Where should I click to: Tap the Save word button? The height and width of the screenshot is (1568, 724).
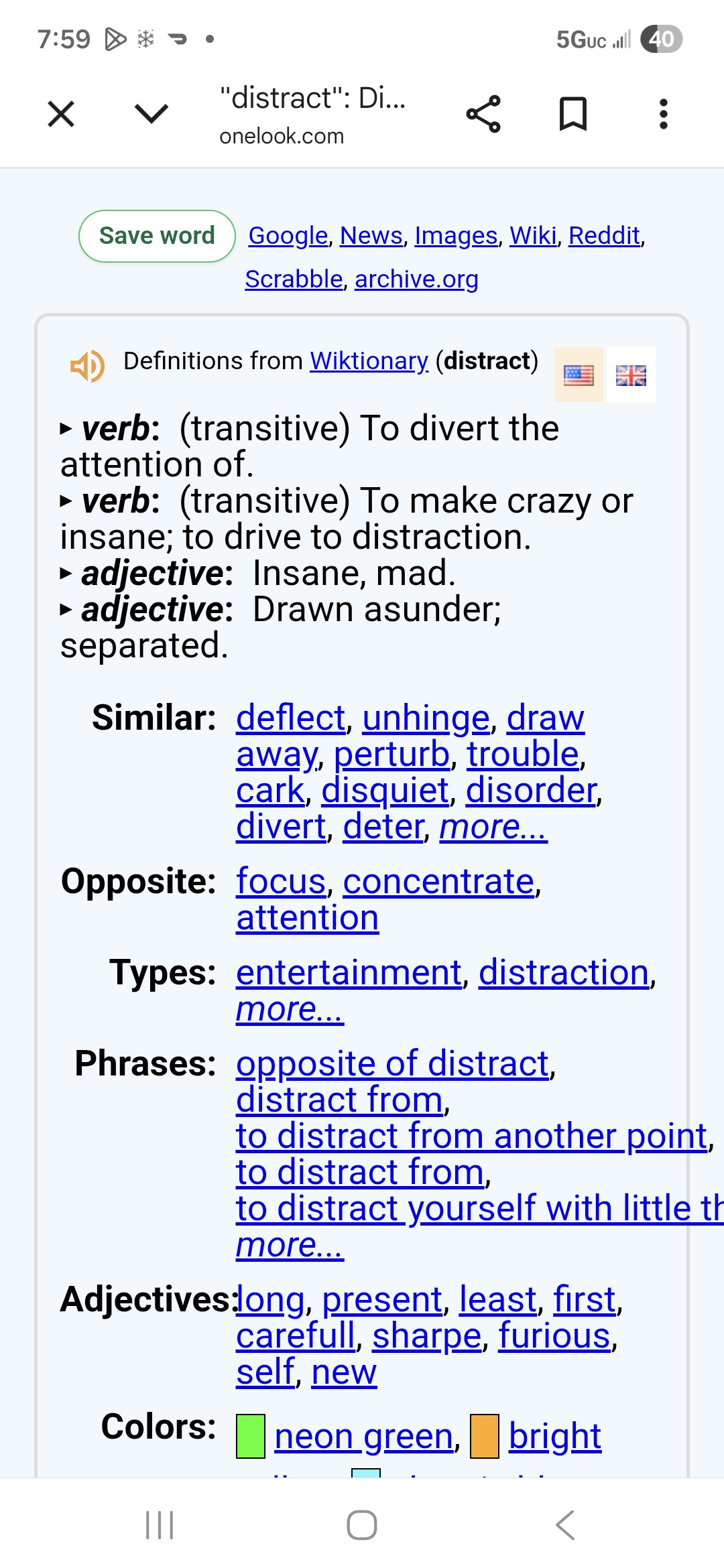tap(157, 236)
